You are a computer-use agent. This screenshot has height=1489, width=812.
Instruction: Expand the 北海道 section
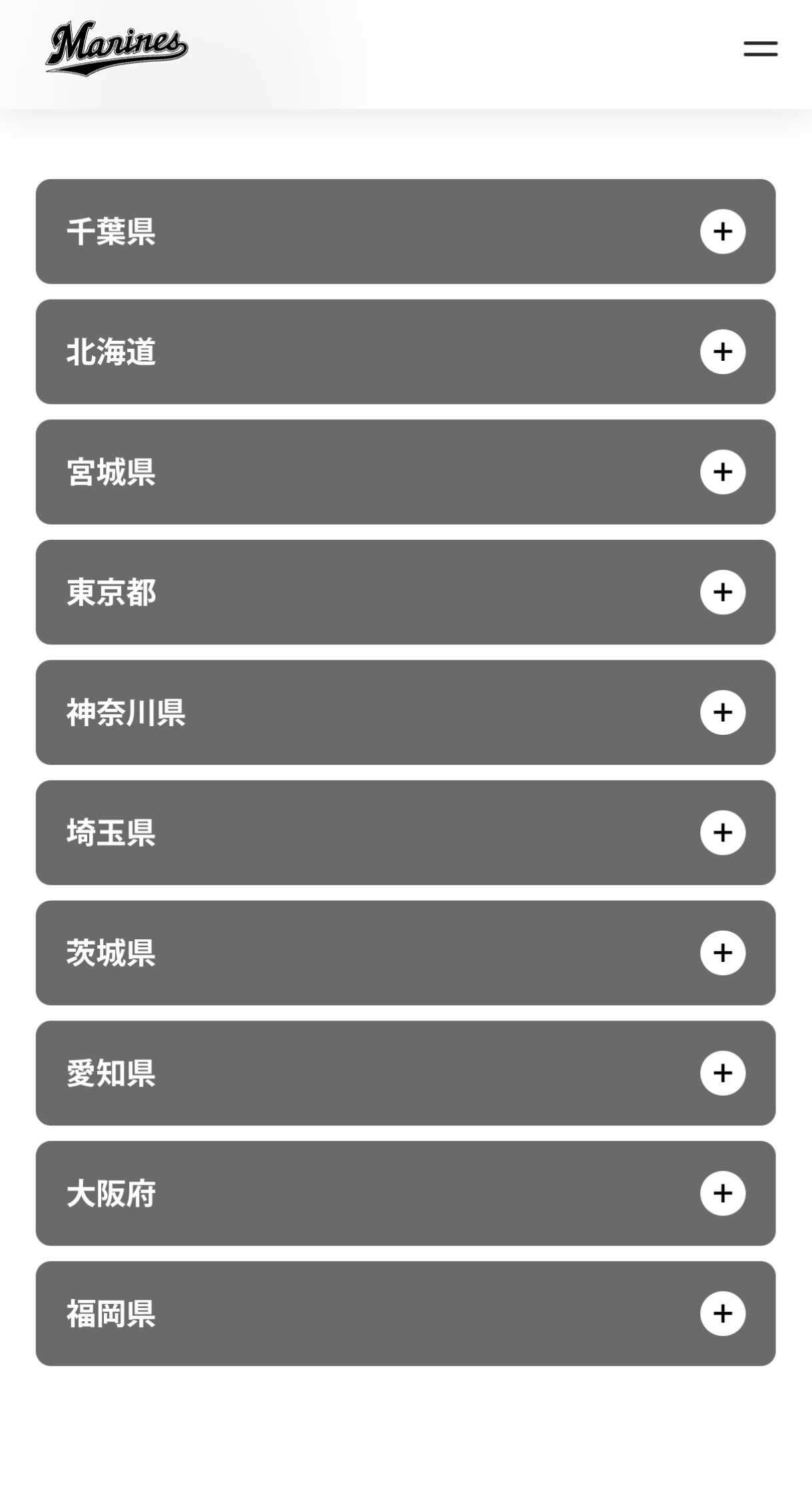tap(722, 351)
